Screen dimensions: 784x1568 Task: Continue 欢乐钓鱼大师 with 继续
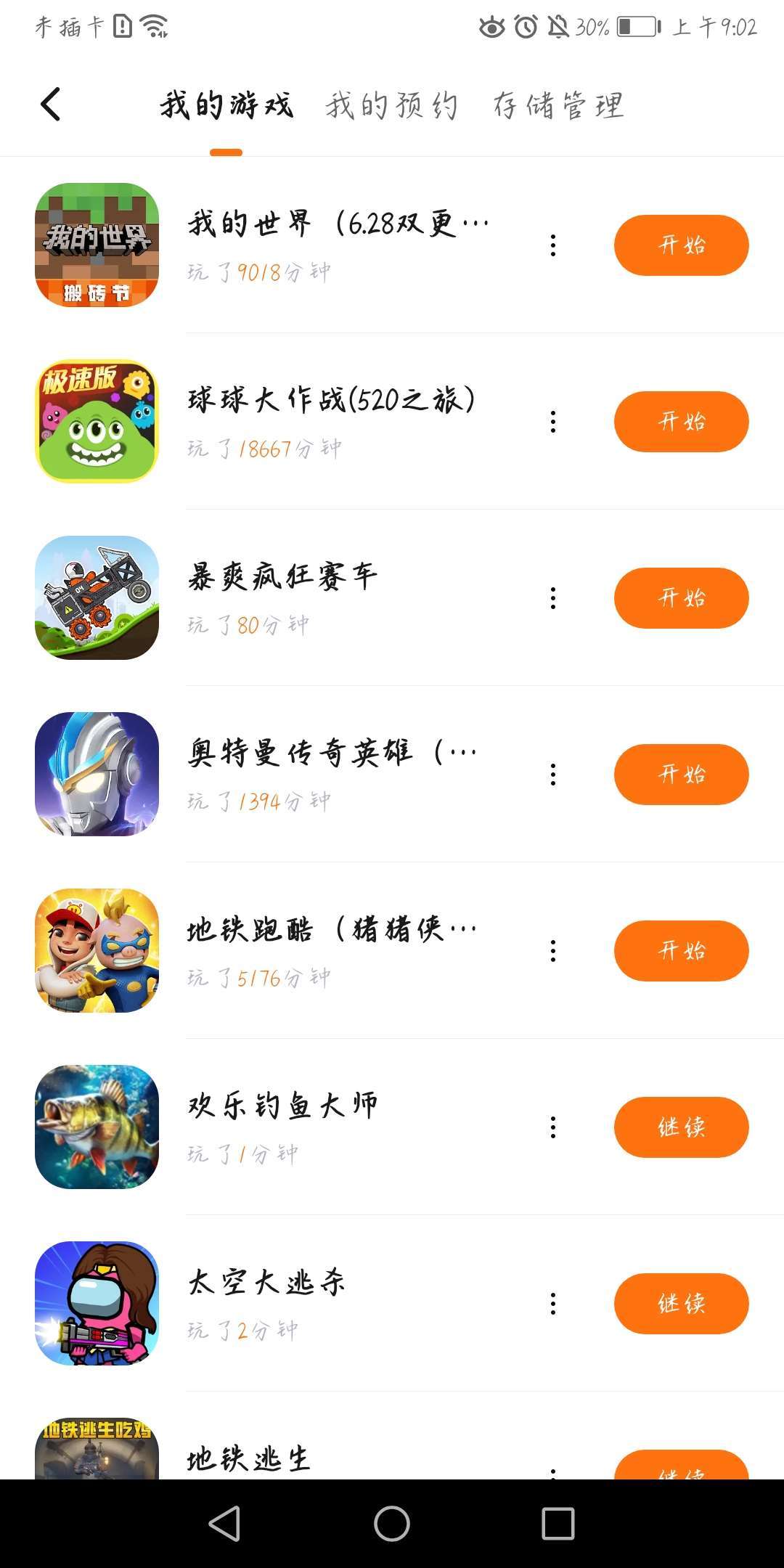[x=681, y=1127]
